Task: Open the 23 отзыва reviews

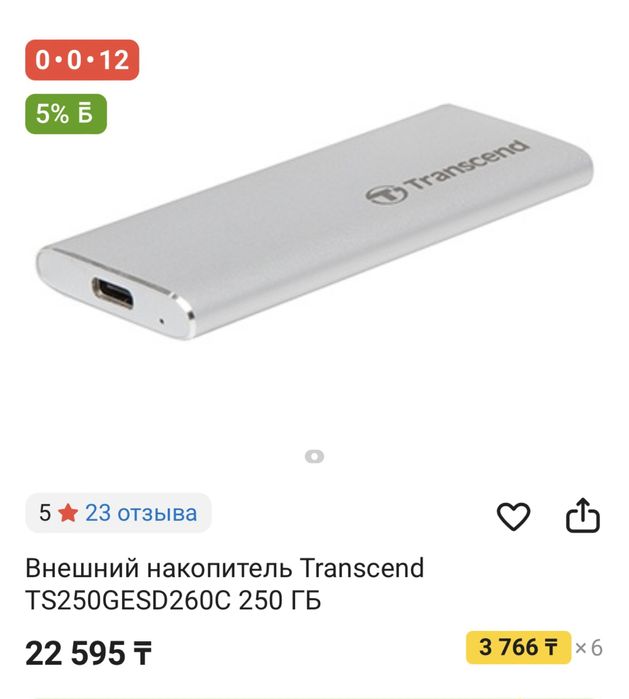Action: pos(140,514)
